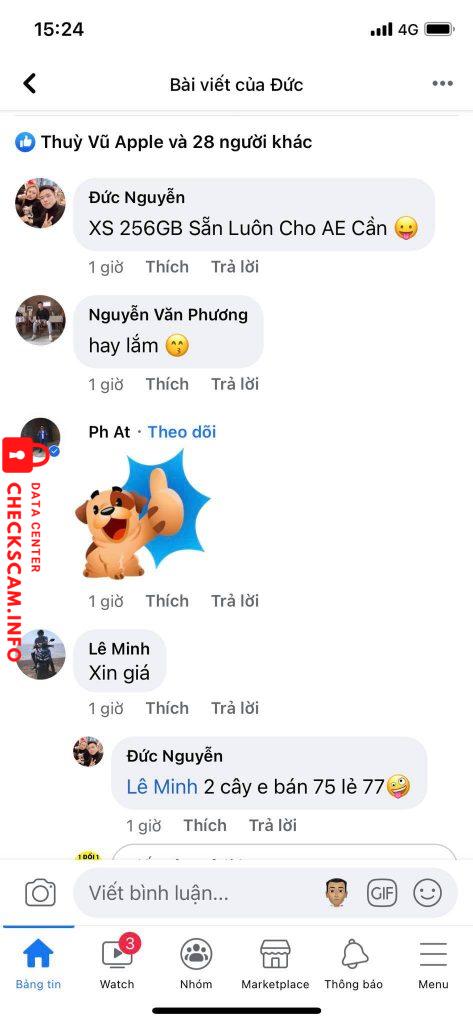Image resolution: width=473 pixels, height=1024 pixels.
Task: Tap the Viết bình luận comment field
Action: pos(196,893)
